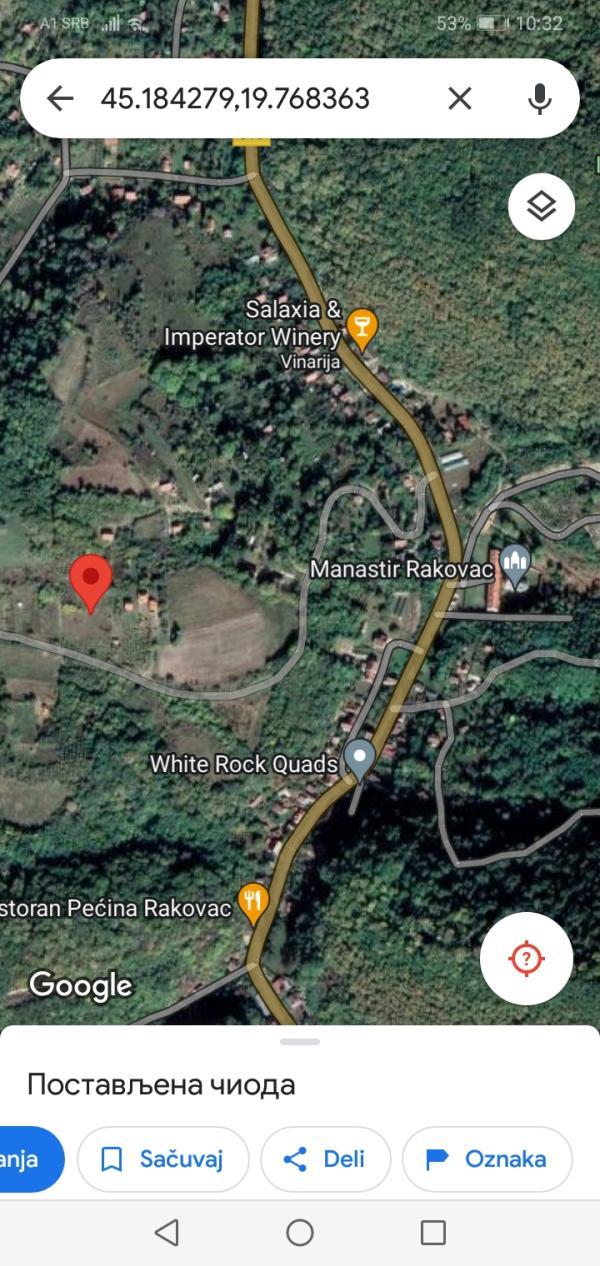Screen dimensions: 600x1266
Task: Go back with the system navigation button
Action: click(167, 1232)
